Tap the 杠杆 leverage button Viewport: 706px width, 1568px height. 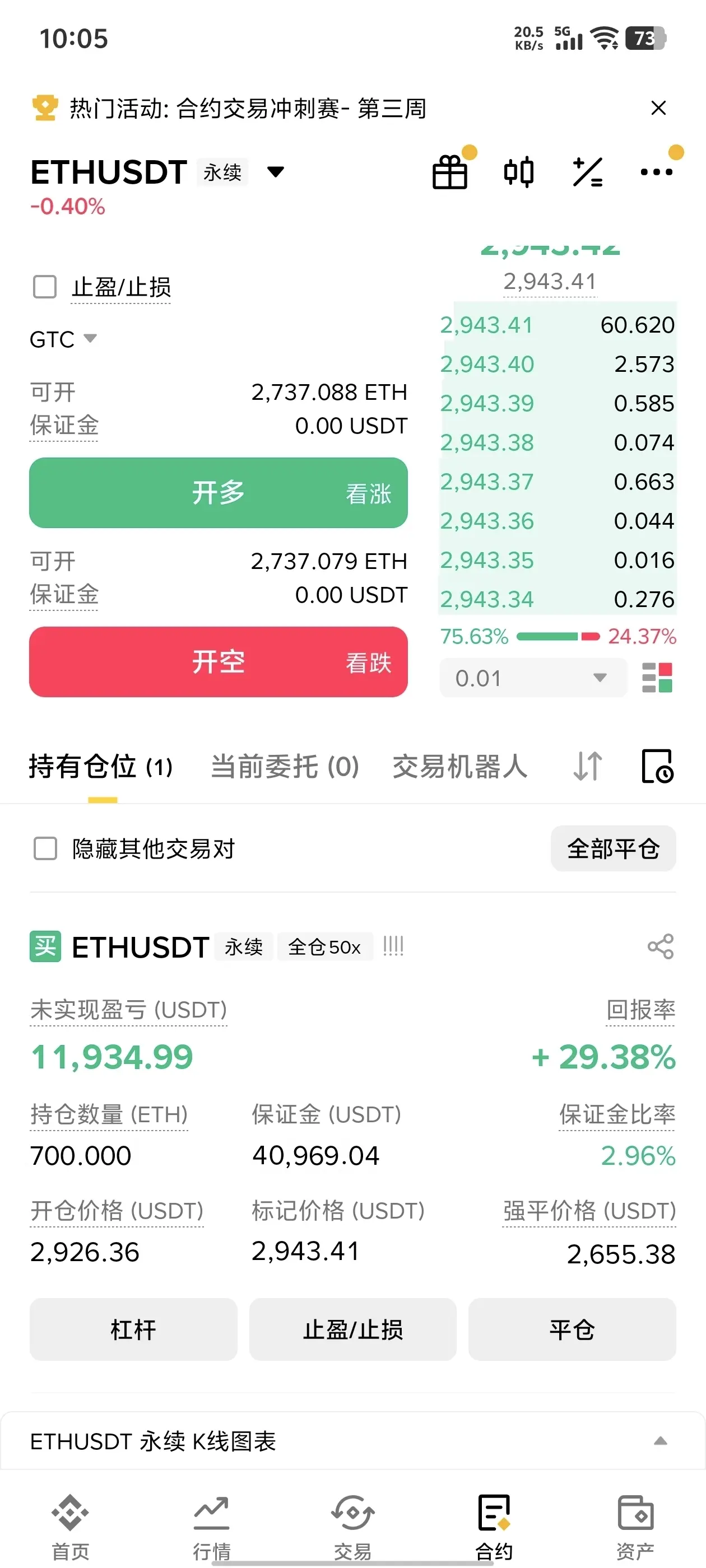133,1329
